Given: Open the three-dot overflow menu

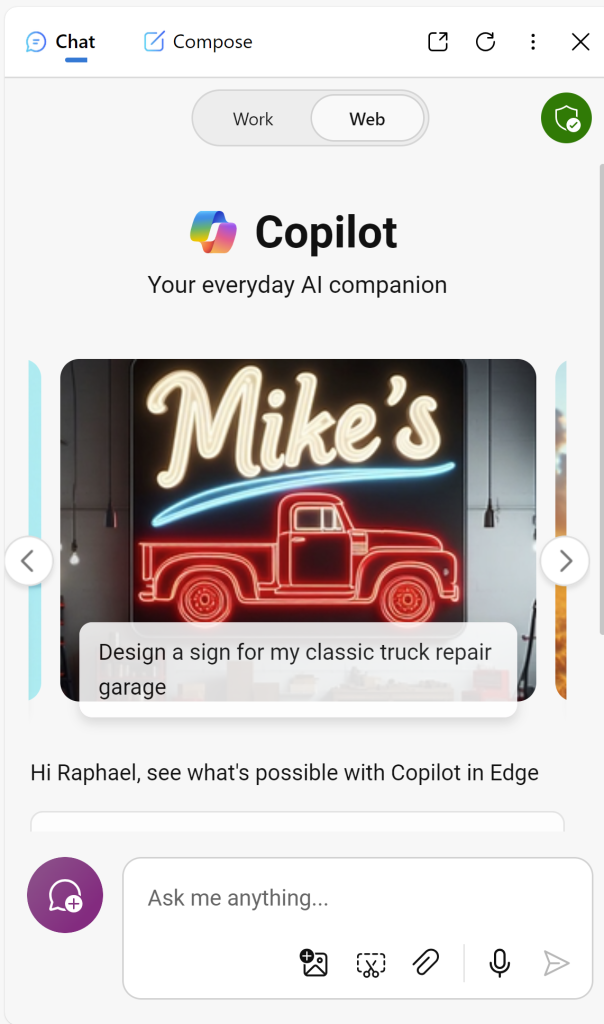Looking at the screenshot, I should [x=533, y=42].
